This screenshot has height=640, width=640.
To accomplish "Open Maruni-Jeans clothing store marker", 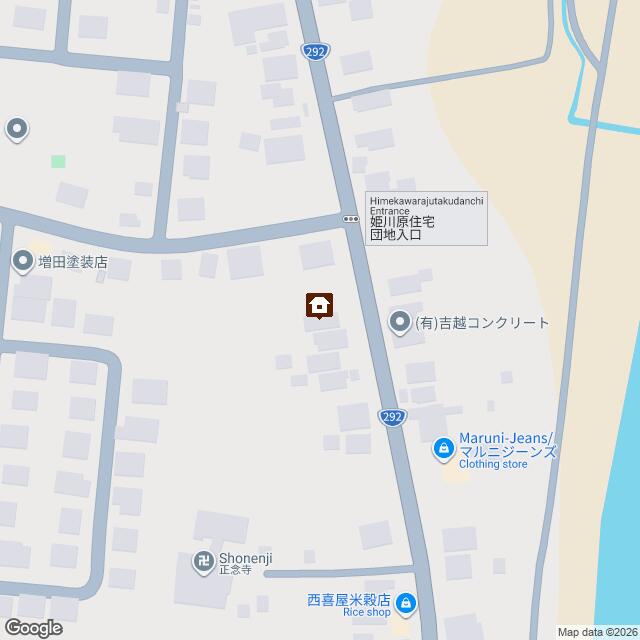I will [442, 450].
